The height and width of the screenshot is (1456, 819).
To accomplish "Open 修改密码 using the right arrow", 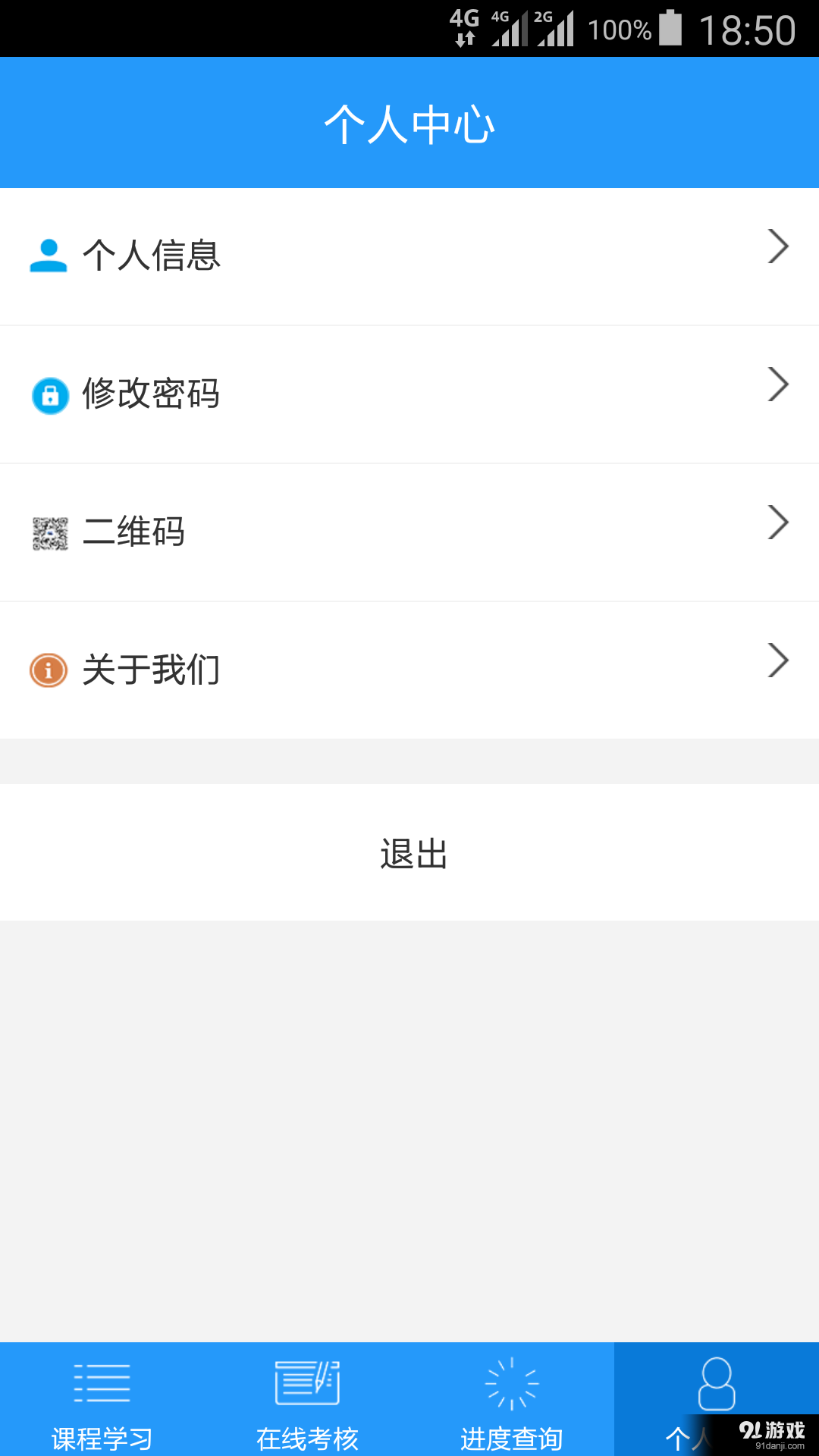I will (x=779, y=384).
